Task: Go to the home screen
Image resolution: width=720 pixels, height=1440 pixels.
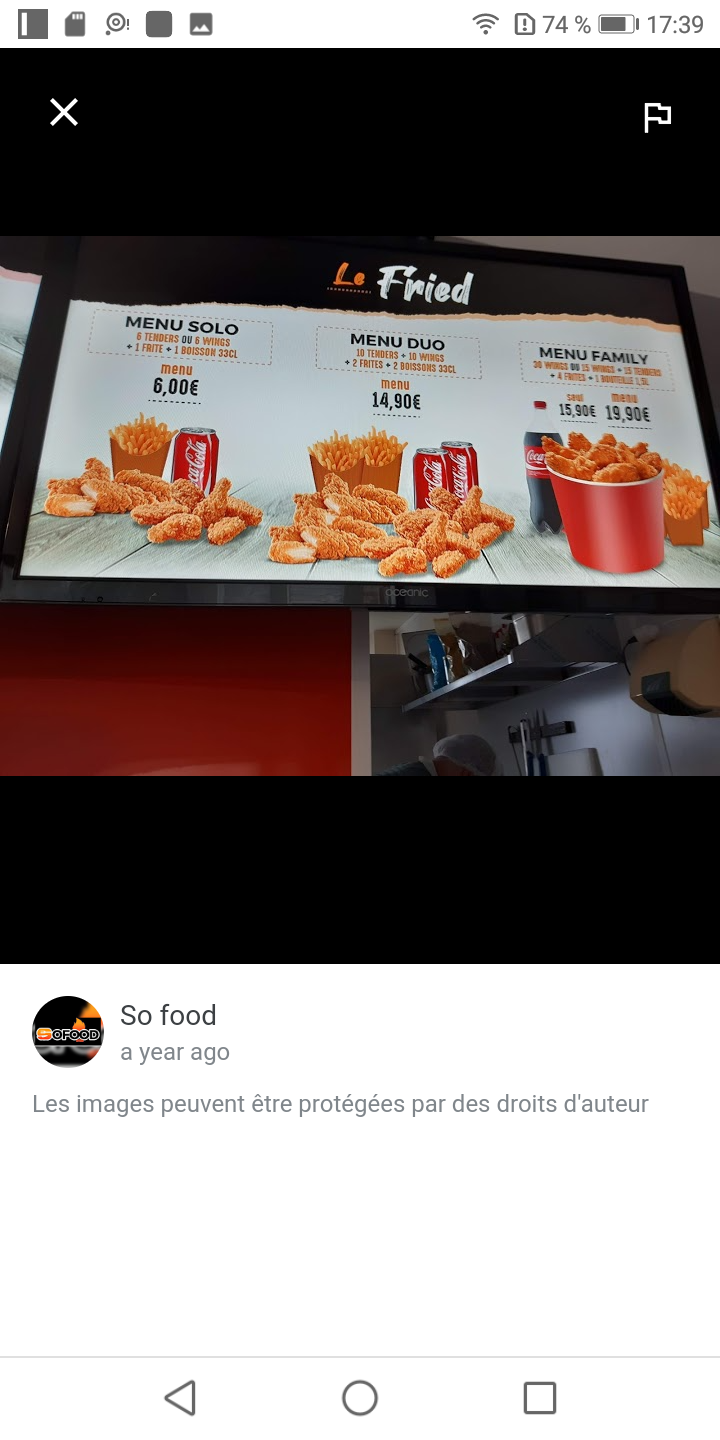Action: [360, 1397]
